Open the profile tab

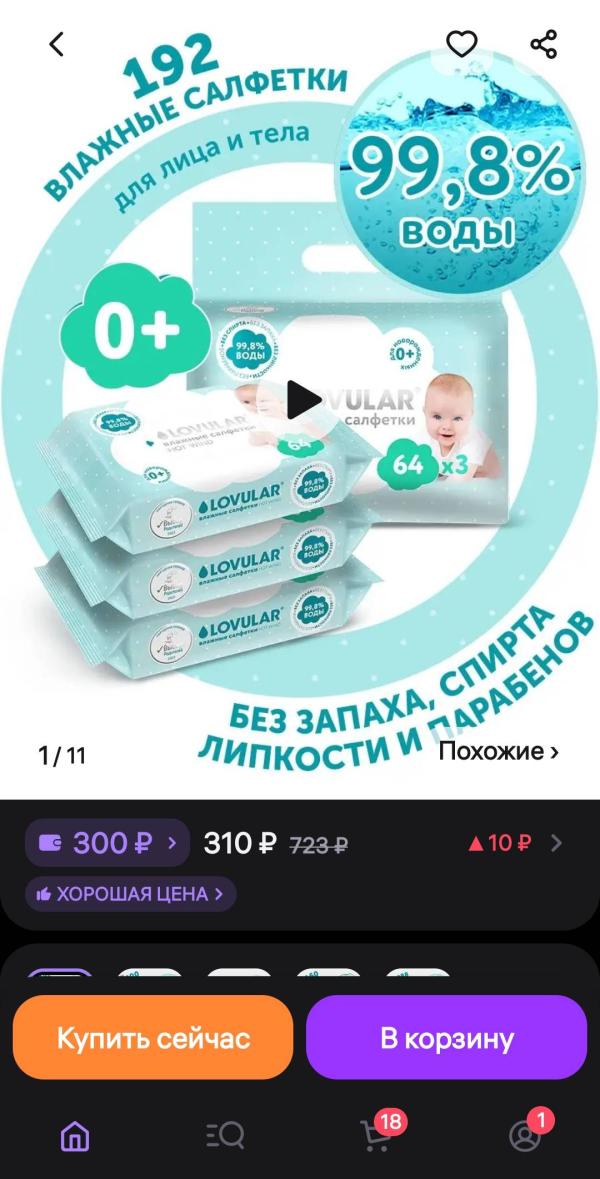click(526, 1134)
